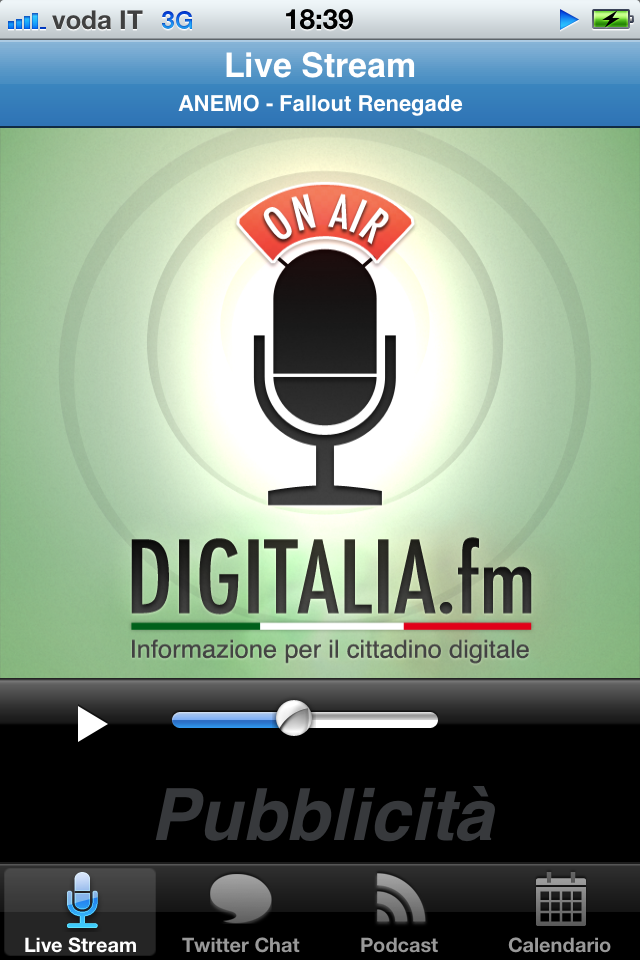Open the Podcast tab

click(399, 912)
